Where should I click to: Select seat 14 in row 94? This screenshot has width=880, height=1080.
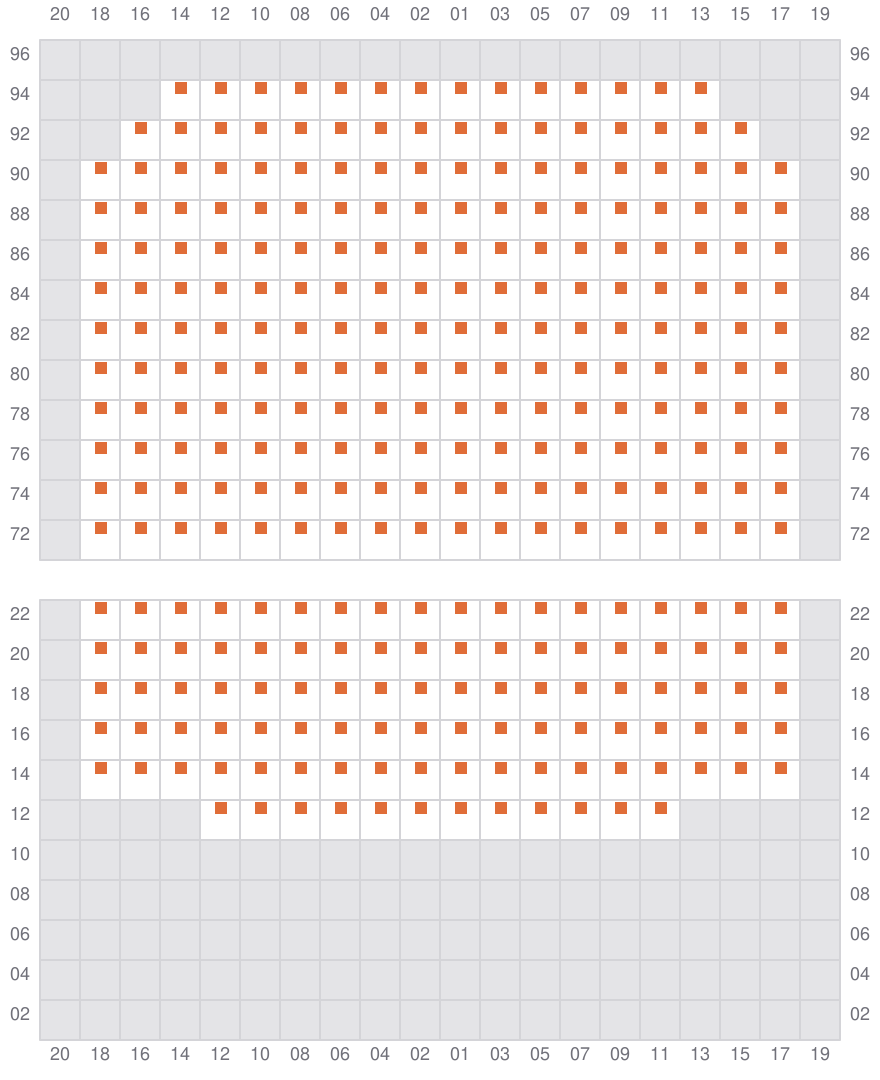click(x=181, y=88)
